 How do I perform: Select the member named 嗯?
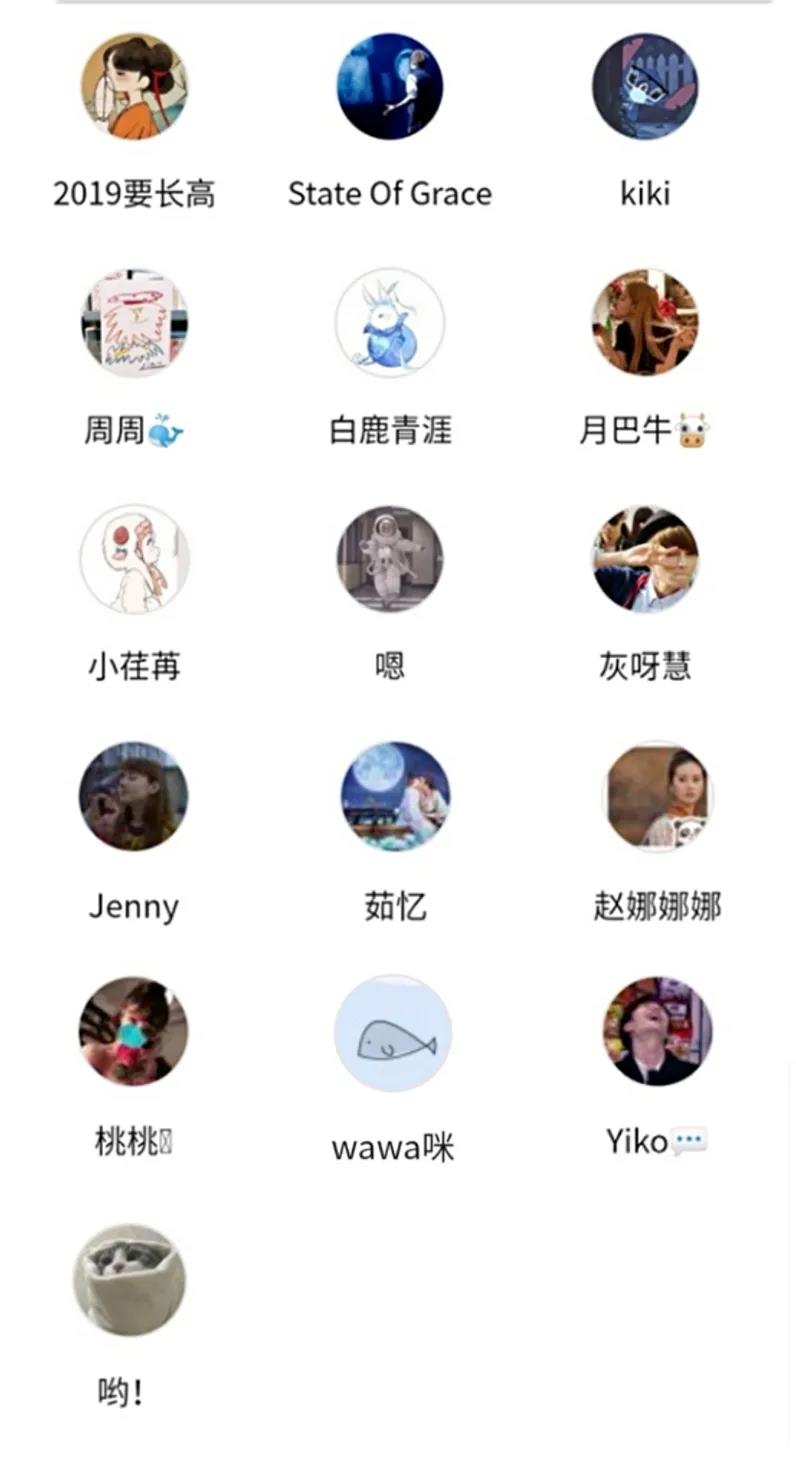tap(390, 559)
